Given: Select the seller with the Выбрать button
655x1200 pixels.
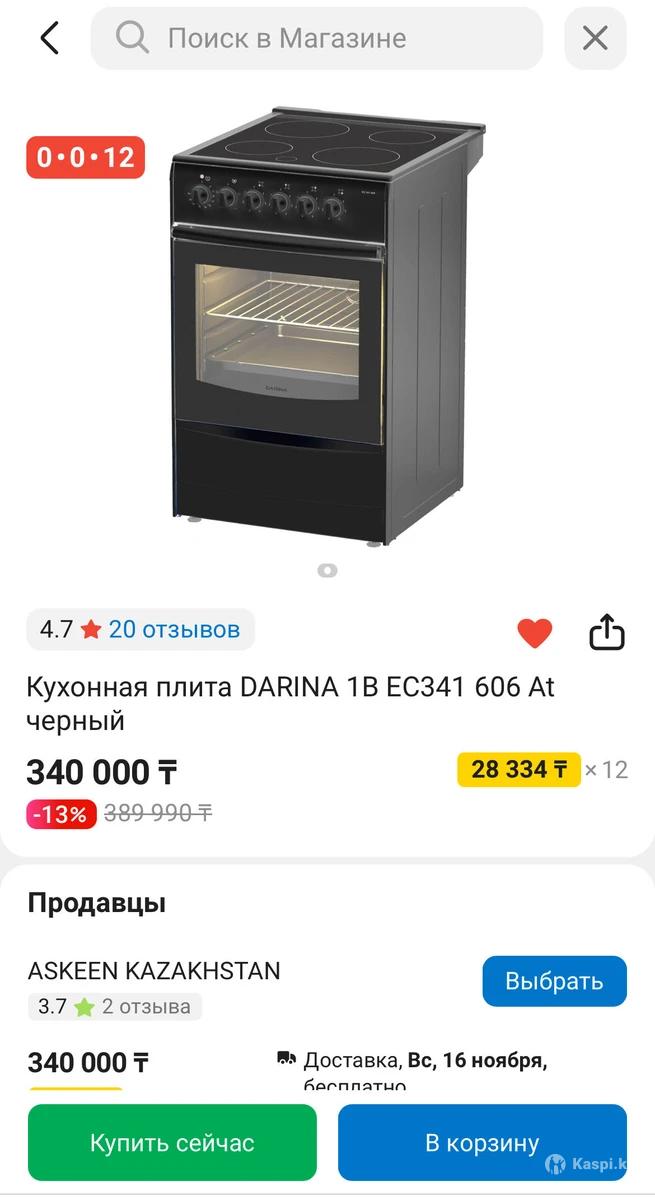Looking at the screenshot, I should coord(554,981).
